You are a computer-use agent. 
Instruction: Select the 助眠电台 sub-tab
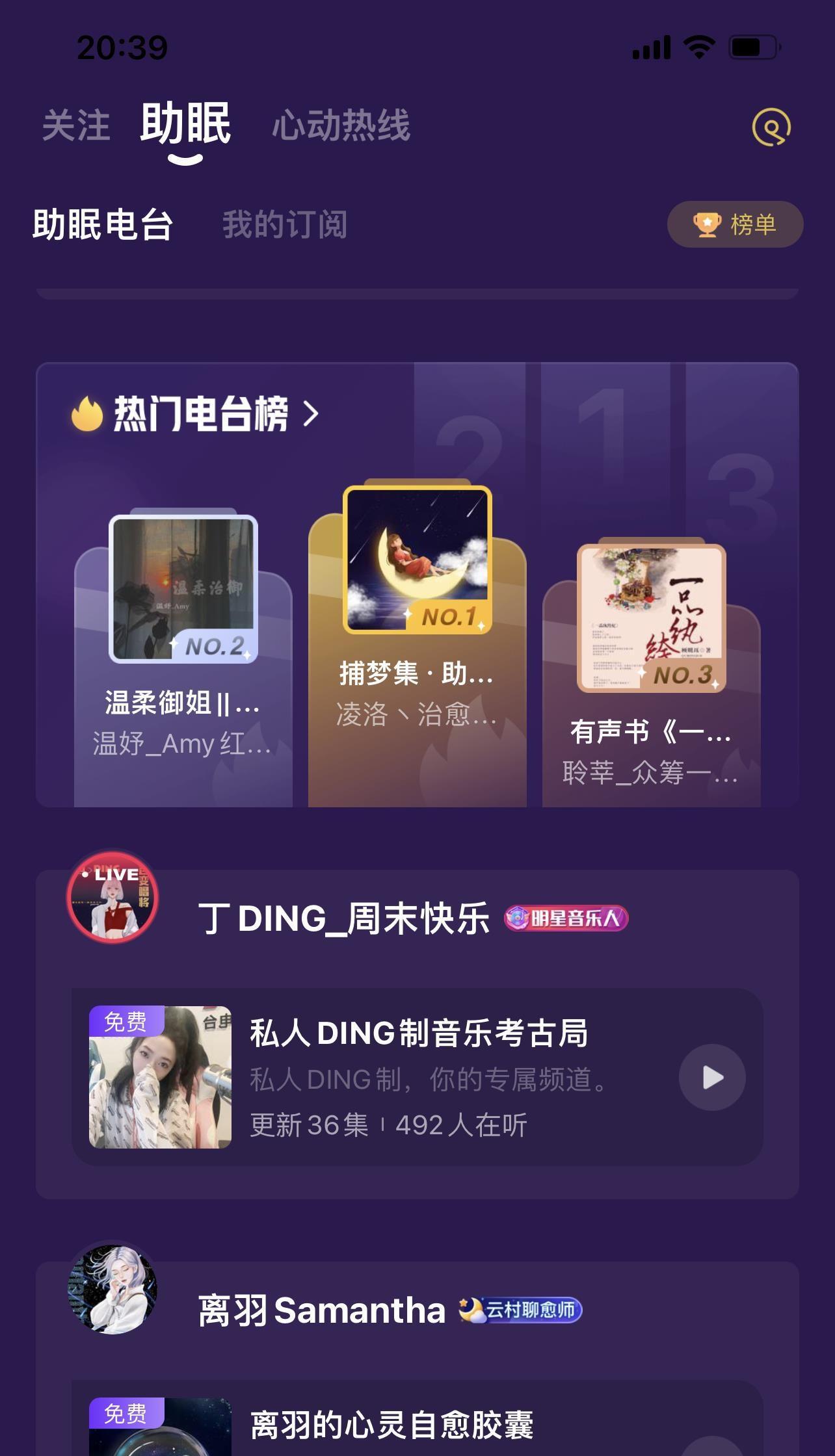(x=102, y=225)
